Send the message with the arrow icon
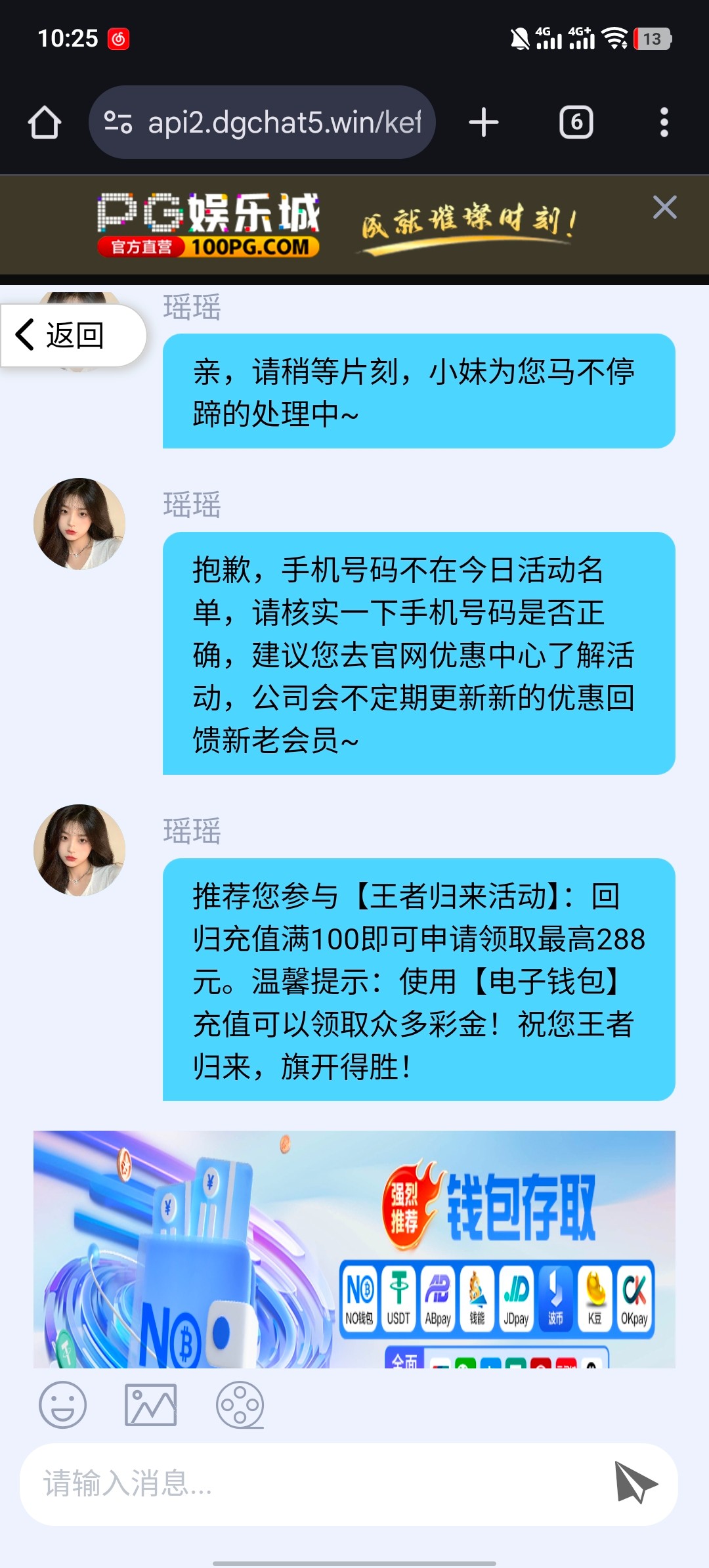 click(x=635, y=1483)
